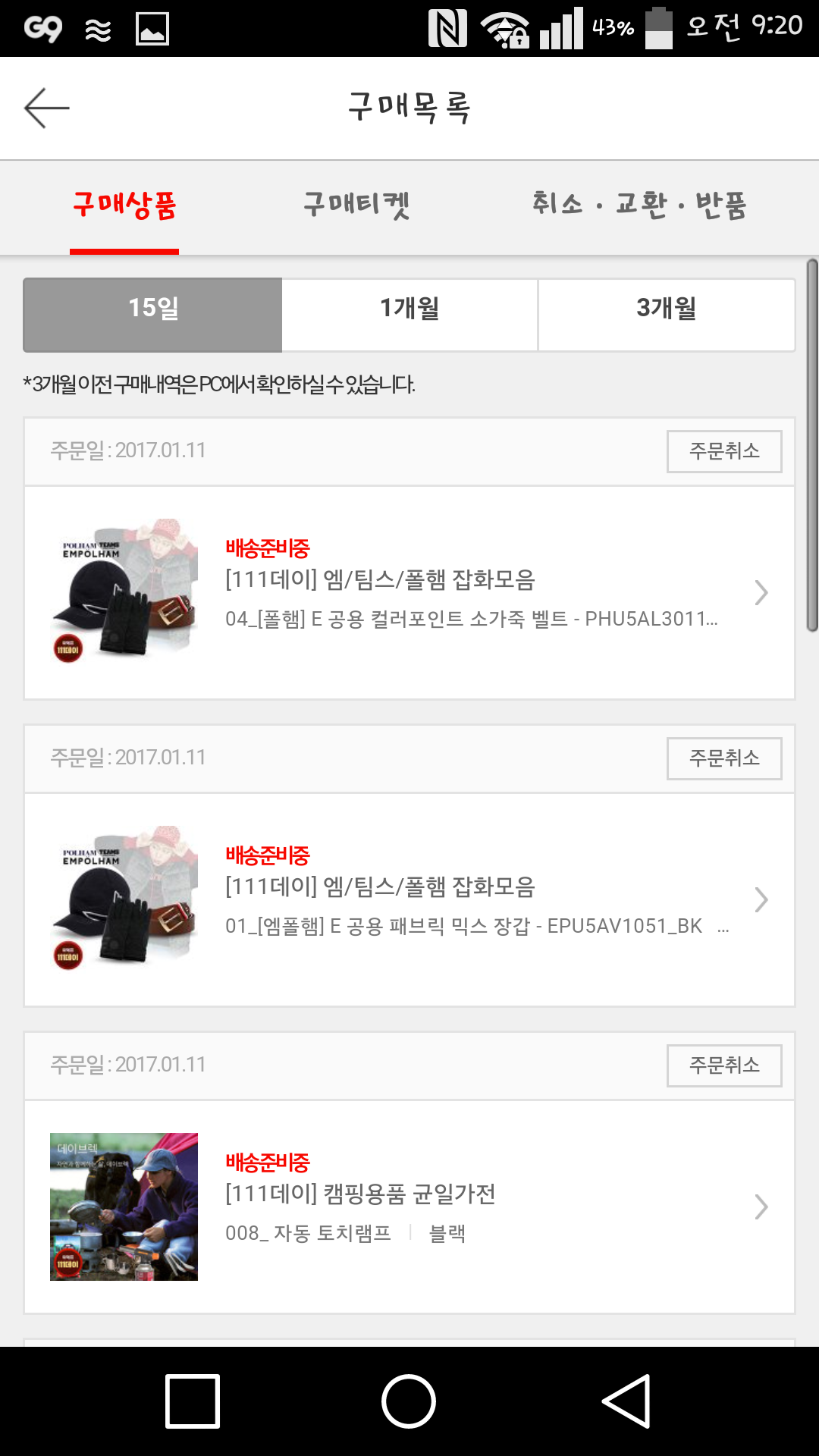Tap the system home button
The width and height of the screenshot is (819, 1456).
tap(409, 1401)
